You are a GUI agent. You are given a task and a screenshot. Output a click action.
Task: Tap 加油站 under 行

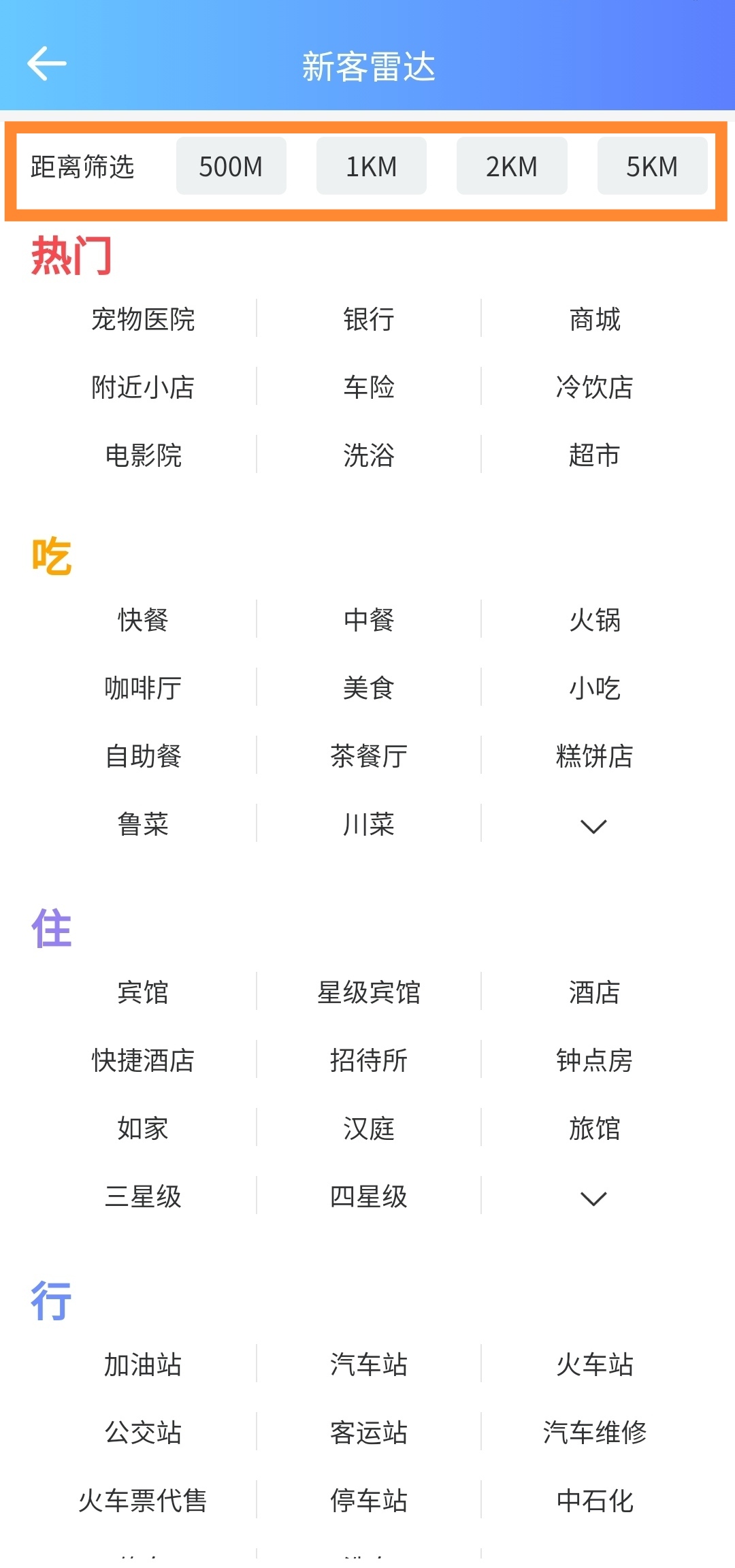click(143, 1365)
